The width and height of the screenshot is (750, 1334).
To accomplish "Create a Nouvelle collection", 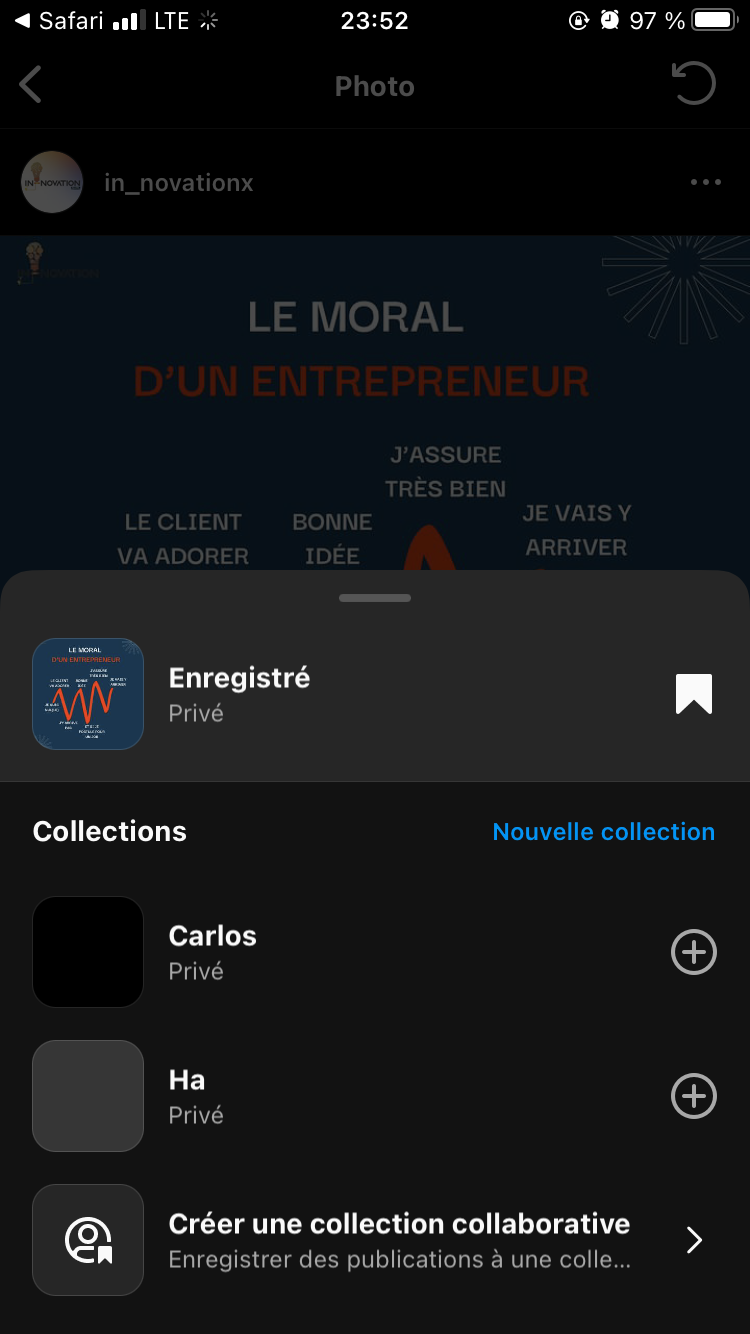I will (603, 832).
